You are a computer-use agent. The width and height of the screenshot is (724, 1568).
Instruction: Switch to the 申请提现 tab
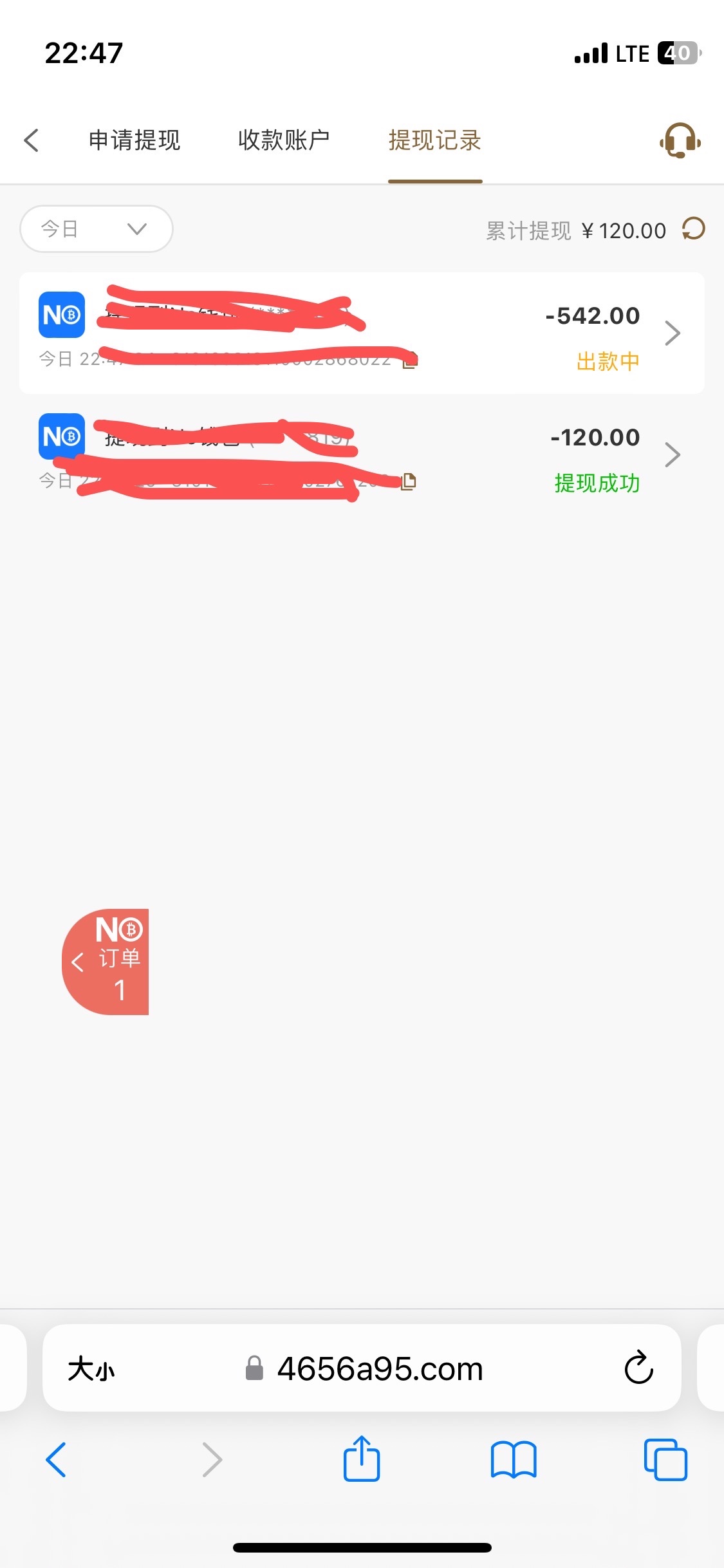135,140
